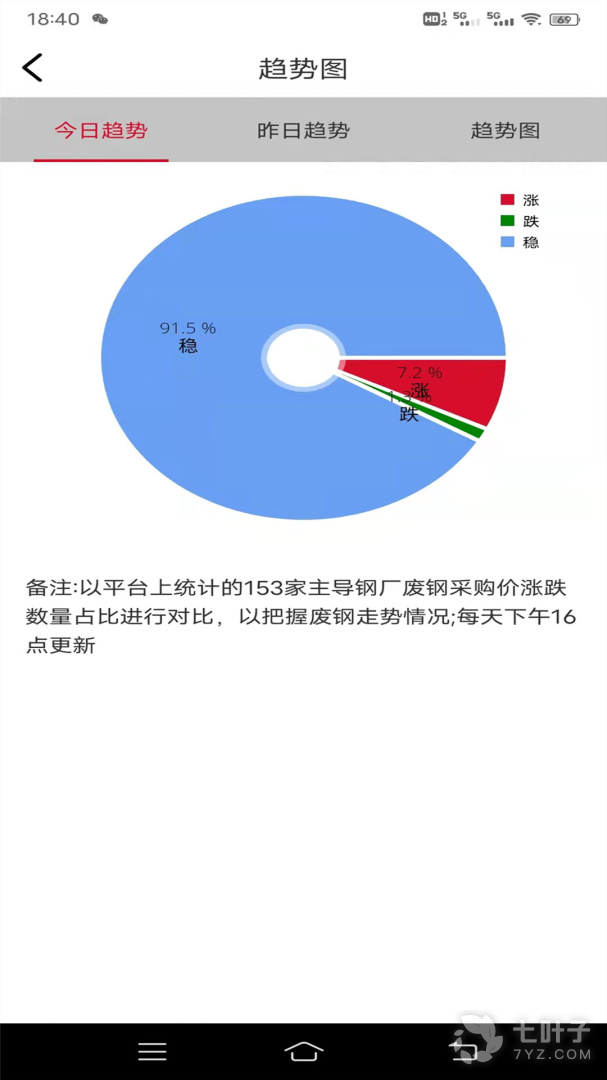Open the system recent apps menu
607x1080 pixels.
[152, 1051]
